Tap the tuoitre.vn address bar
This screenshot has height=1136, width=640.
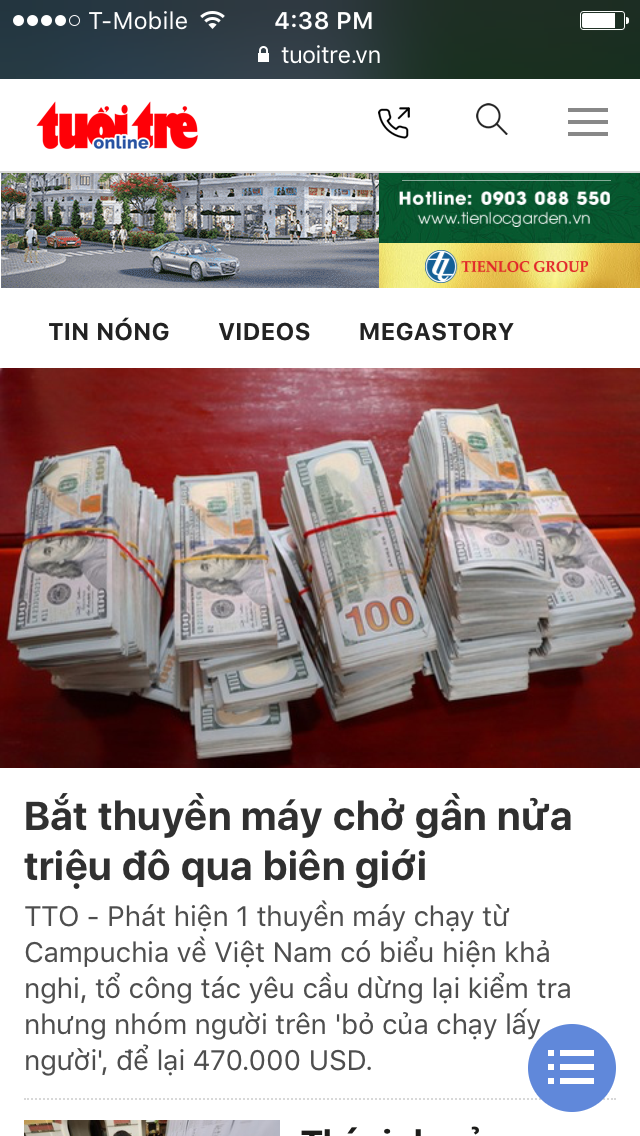coord(320,55)
